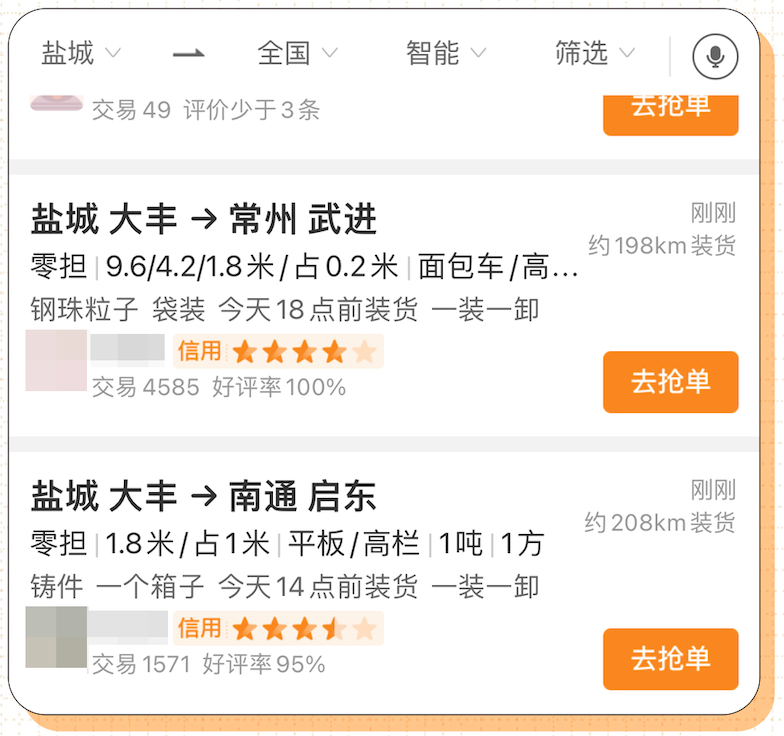This screenshot has width=784, height=736.
Task: Tap 去抢单 on the 交易 49 listing
Action: click(x=670, y=112)
